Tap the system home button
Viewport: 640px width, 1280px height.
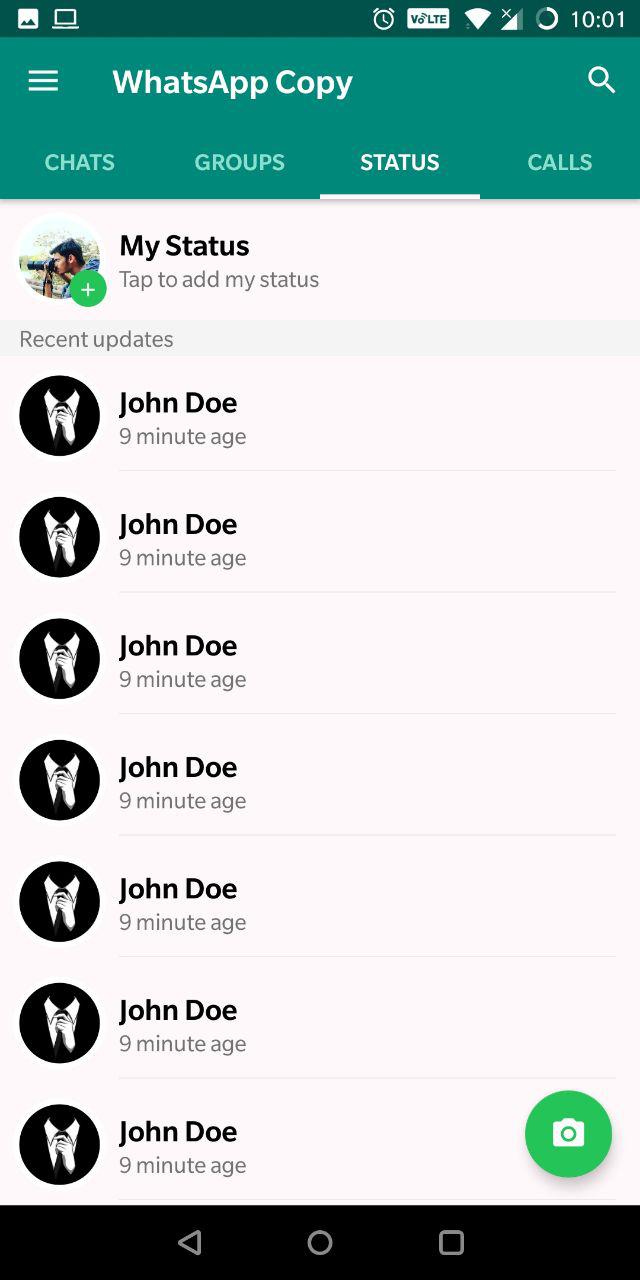(x=320, y=1242)
